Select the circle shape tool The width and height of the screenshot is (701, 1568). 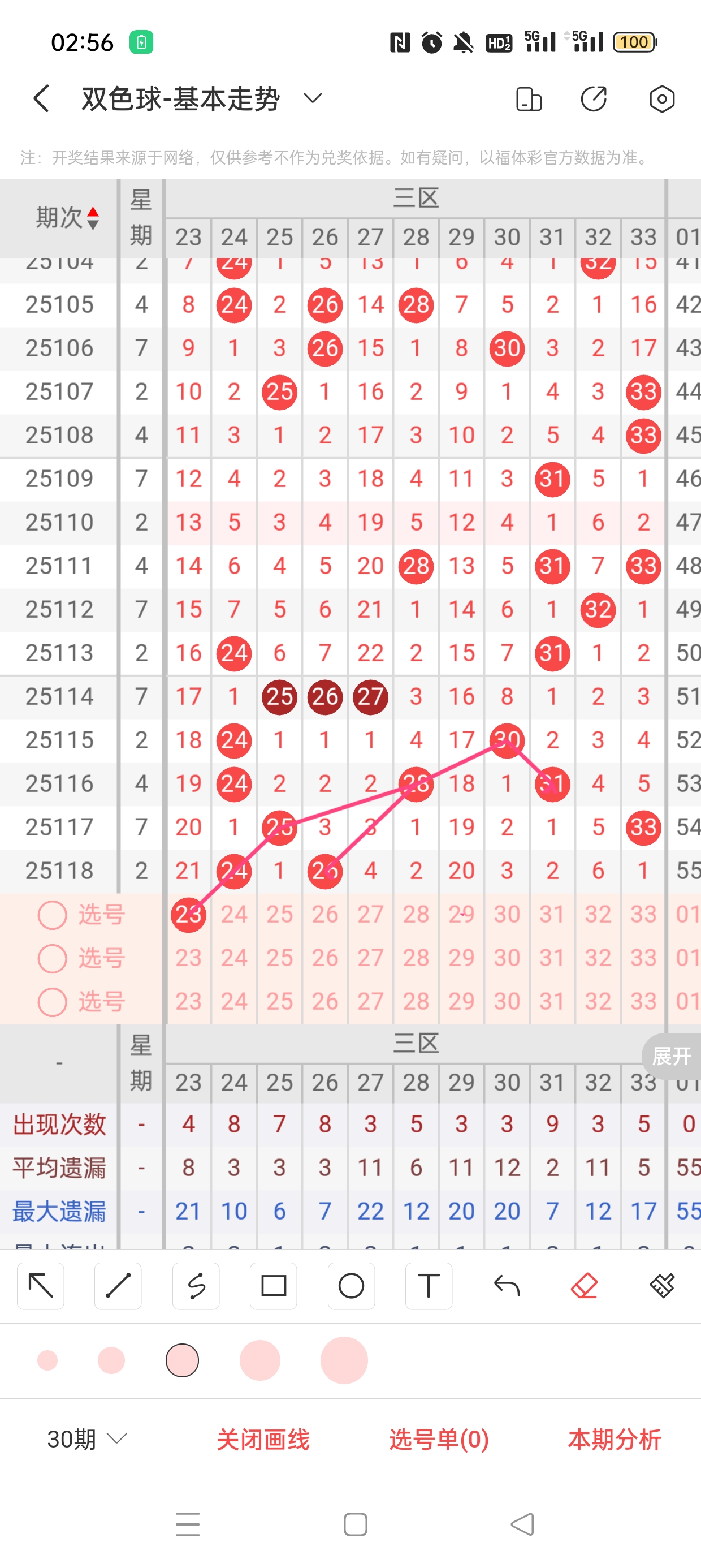click(x=351, y=1286)
